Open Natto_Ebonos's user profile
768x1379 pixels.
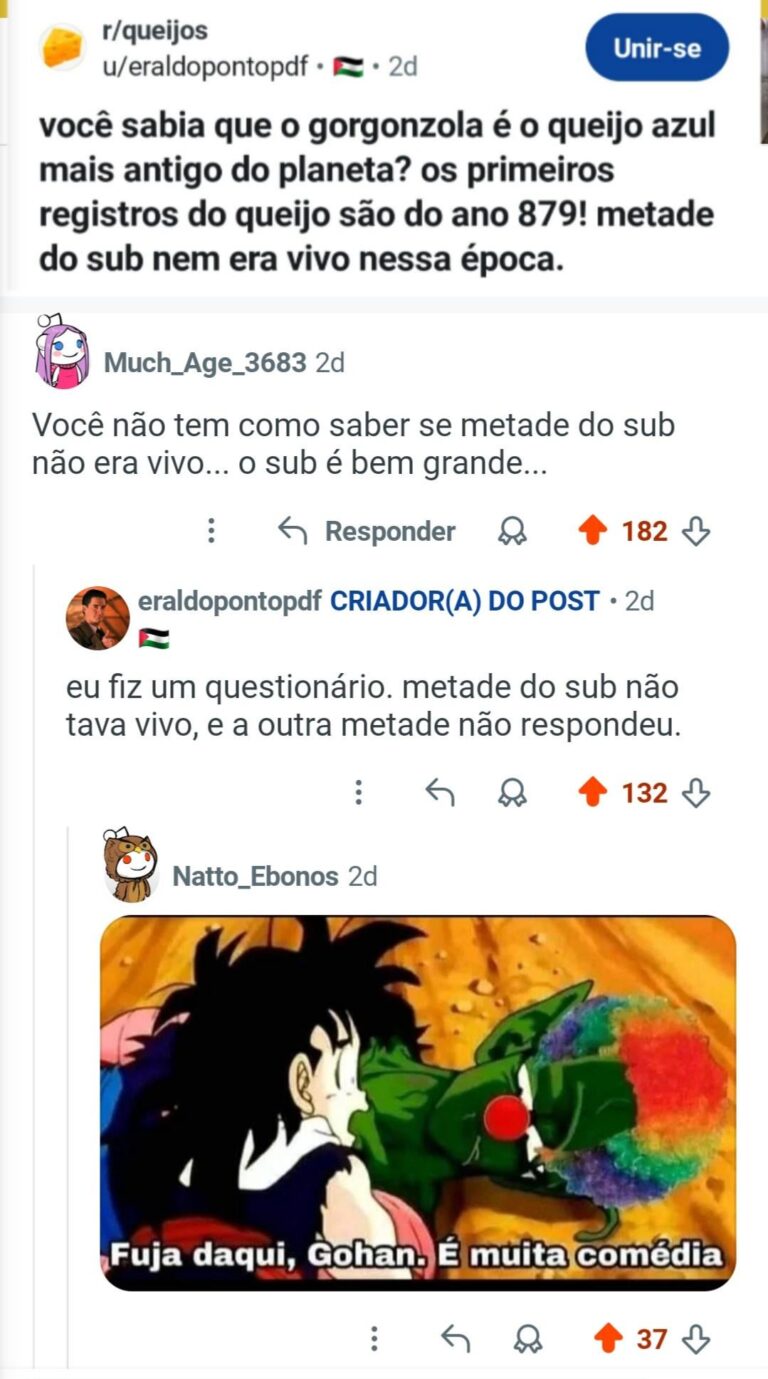(x=255, y=877)
